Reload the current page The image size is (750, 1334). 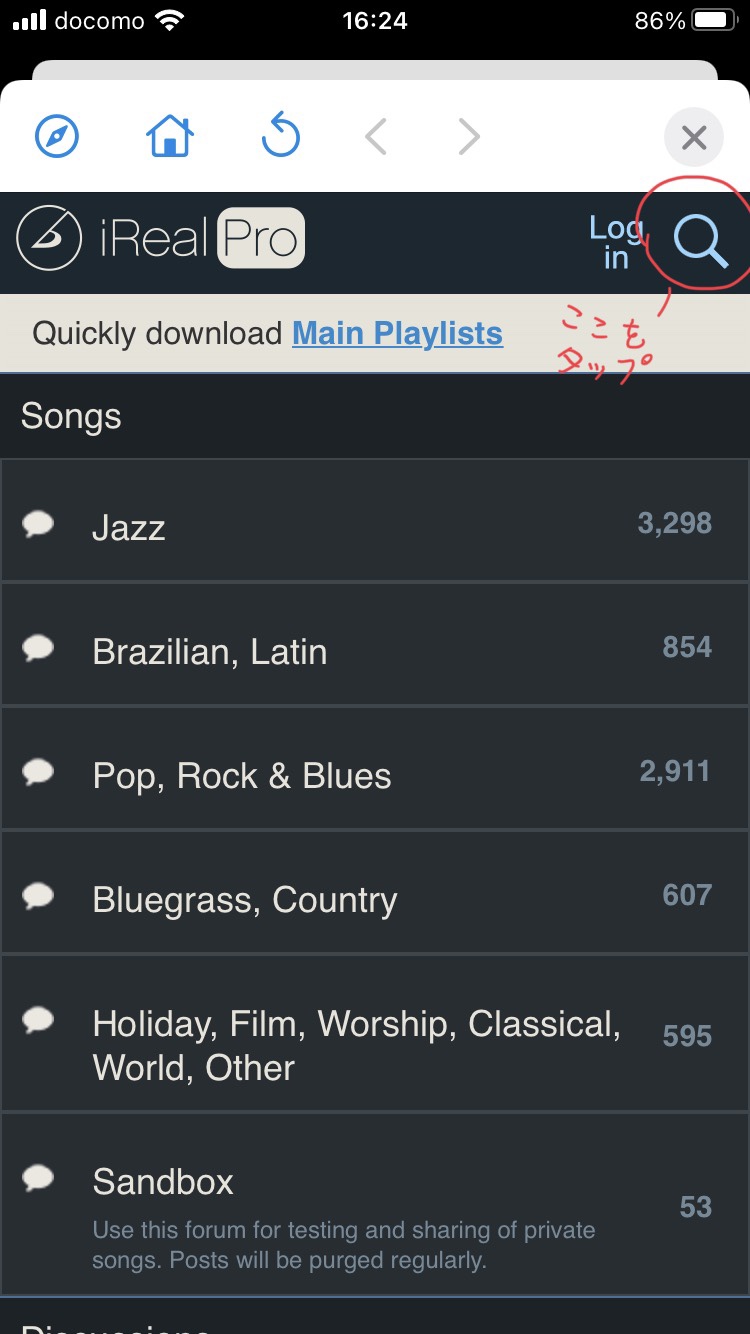(281, 136)
